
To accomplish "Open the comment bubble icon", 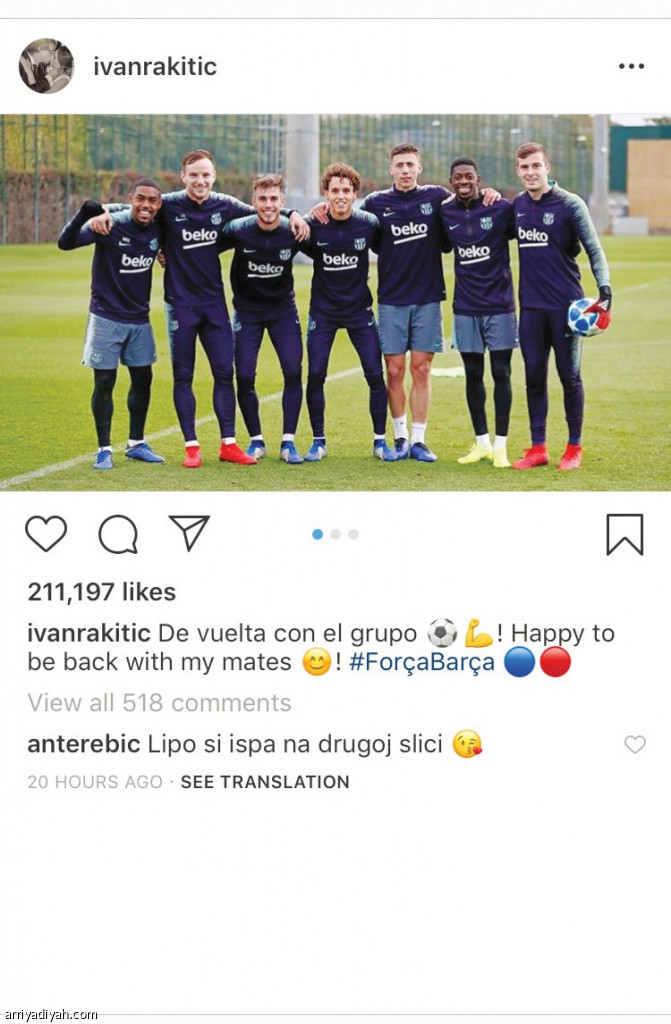I will click(117, 534).
